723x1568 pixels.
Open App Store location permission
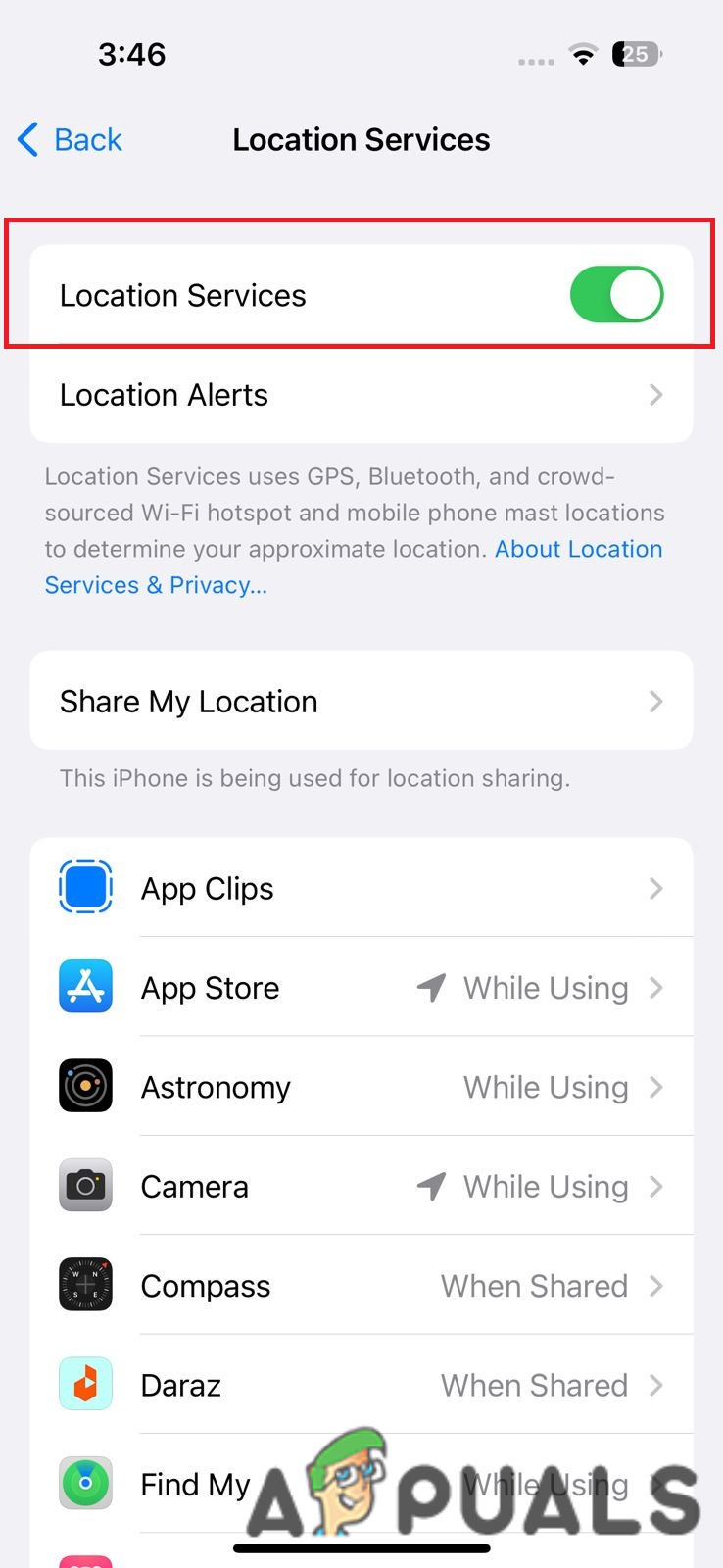tap(361, 988)
